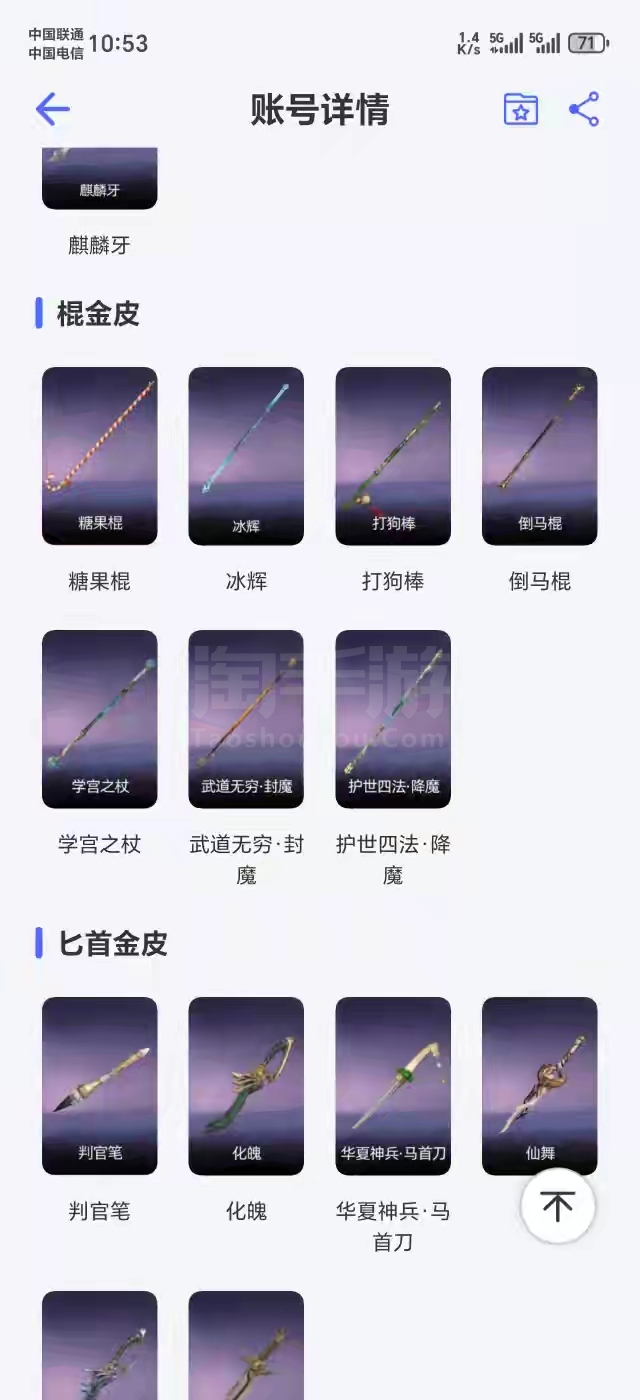Open the 倒马棍 skin tile
The width and height of the screenshot is (640, 1400).
pos(540,455)
